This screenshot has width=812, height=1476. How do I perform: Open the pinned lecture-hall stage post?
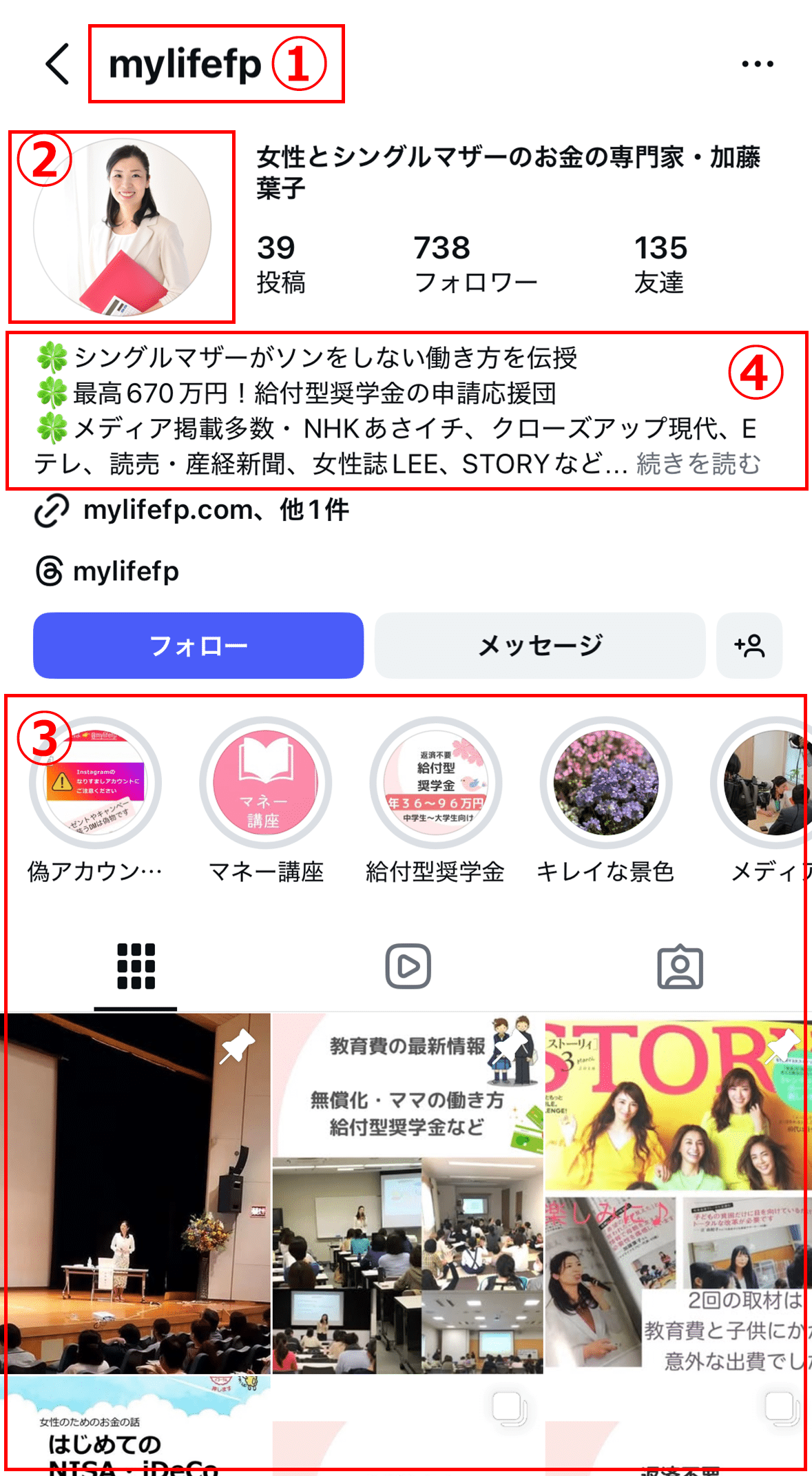pos(135,1192)
